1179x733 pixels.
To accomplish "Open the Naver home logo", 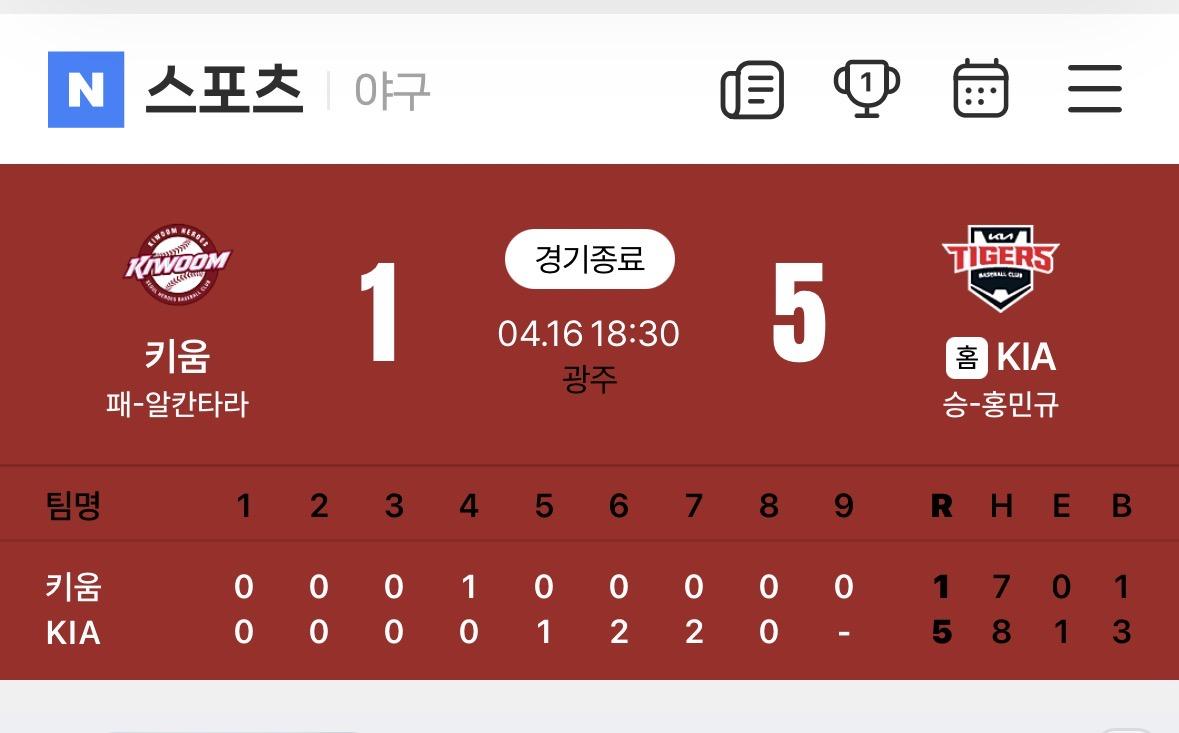I will (x=86, y=90).
